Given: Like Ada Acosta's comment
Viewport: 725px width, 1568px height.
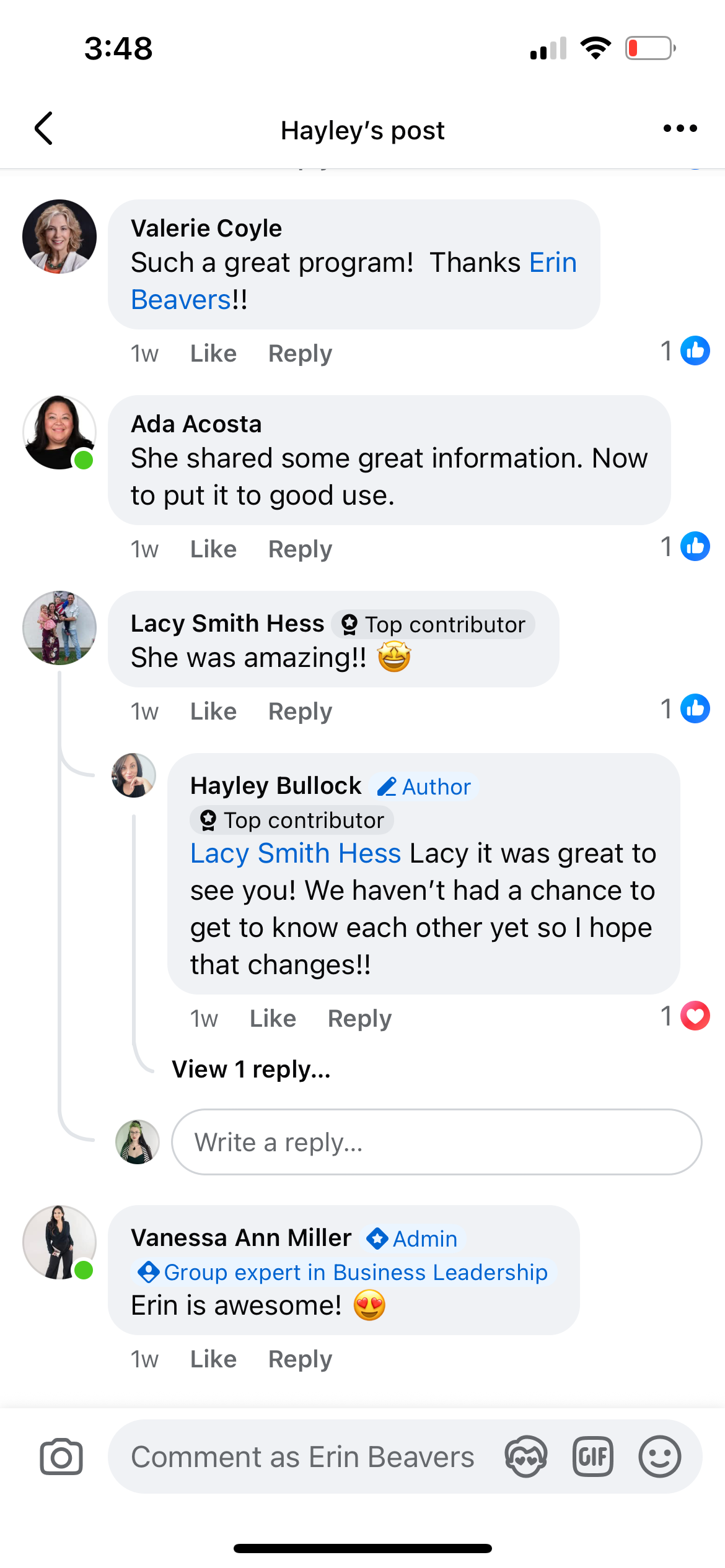Looking at the screenshot, I should click(x=213, y=549).
